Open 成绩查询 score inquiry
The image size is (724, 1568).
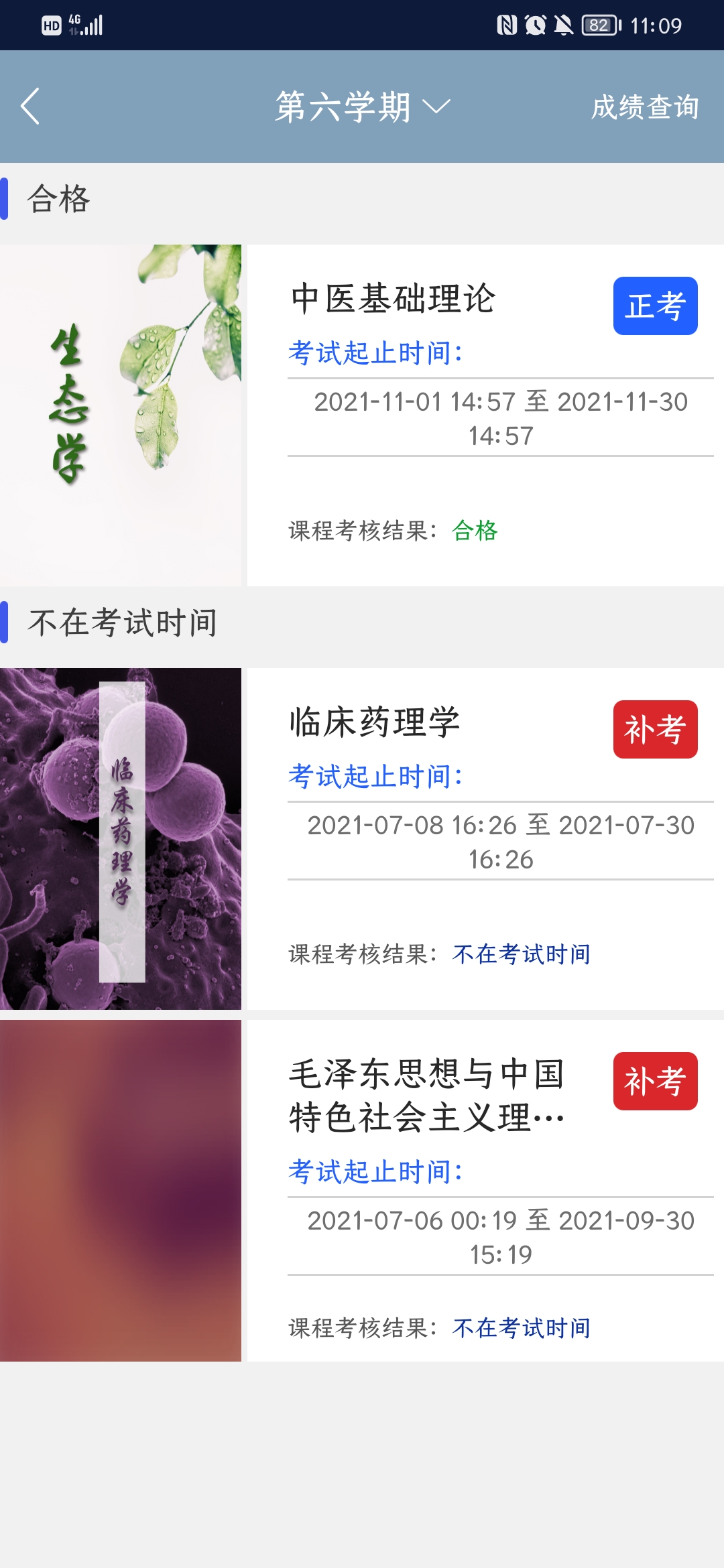(645, 107)
